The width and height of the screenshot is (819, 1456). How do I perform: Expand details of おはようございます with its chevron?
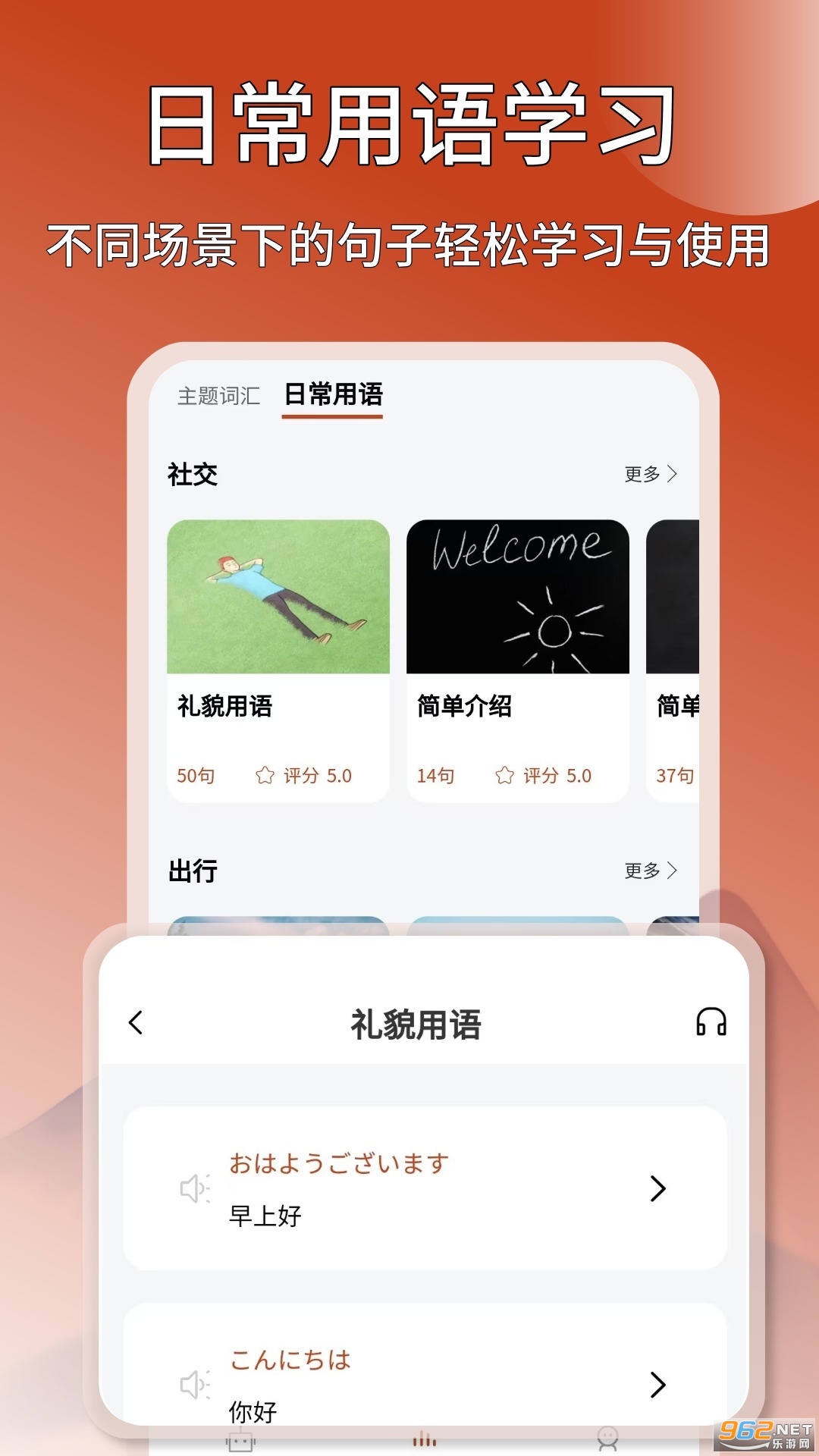point(657,1187)
